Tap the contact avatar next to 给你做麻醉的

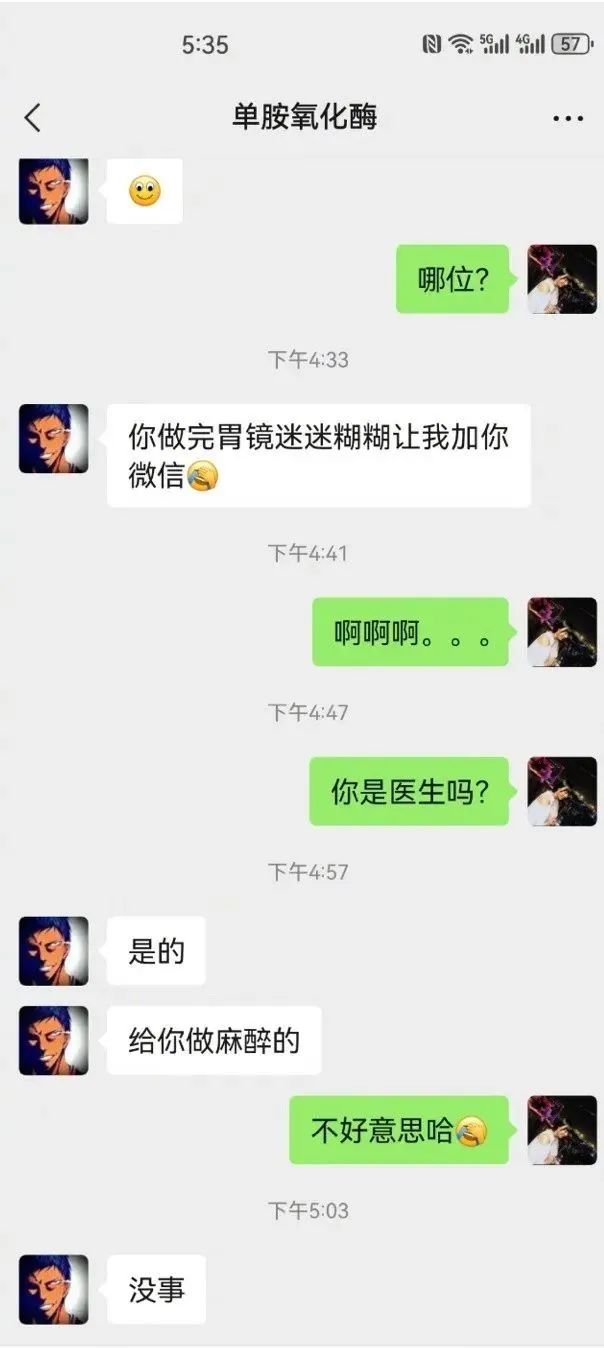(x=54, y=1041)
